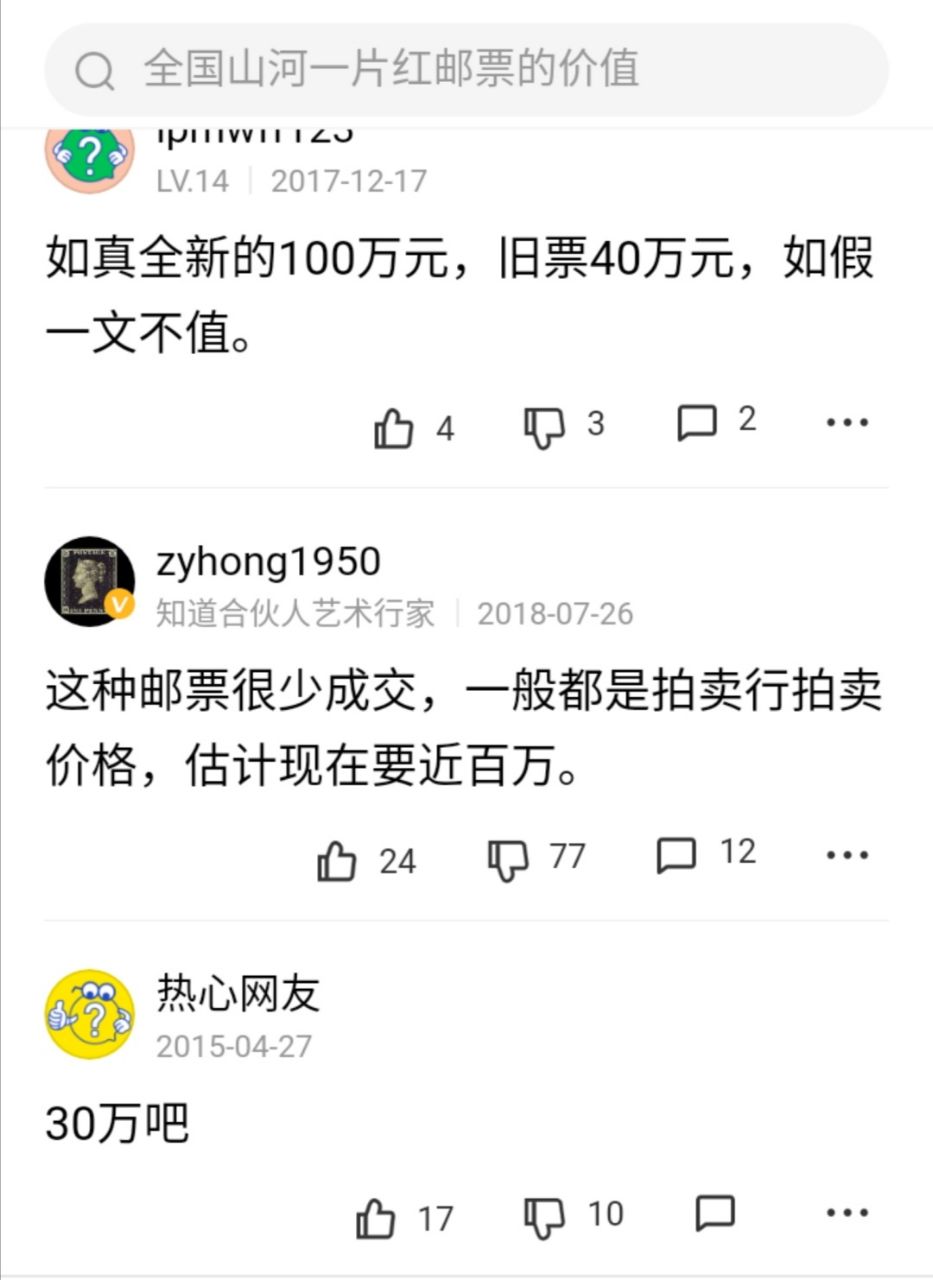Image resolution: width=933 pixels, height=1280 pixels.
Task: Dislike zyhong1950's answer
Action: point(508,859)
